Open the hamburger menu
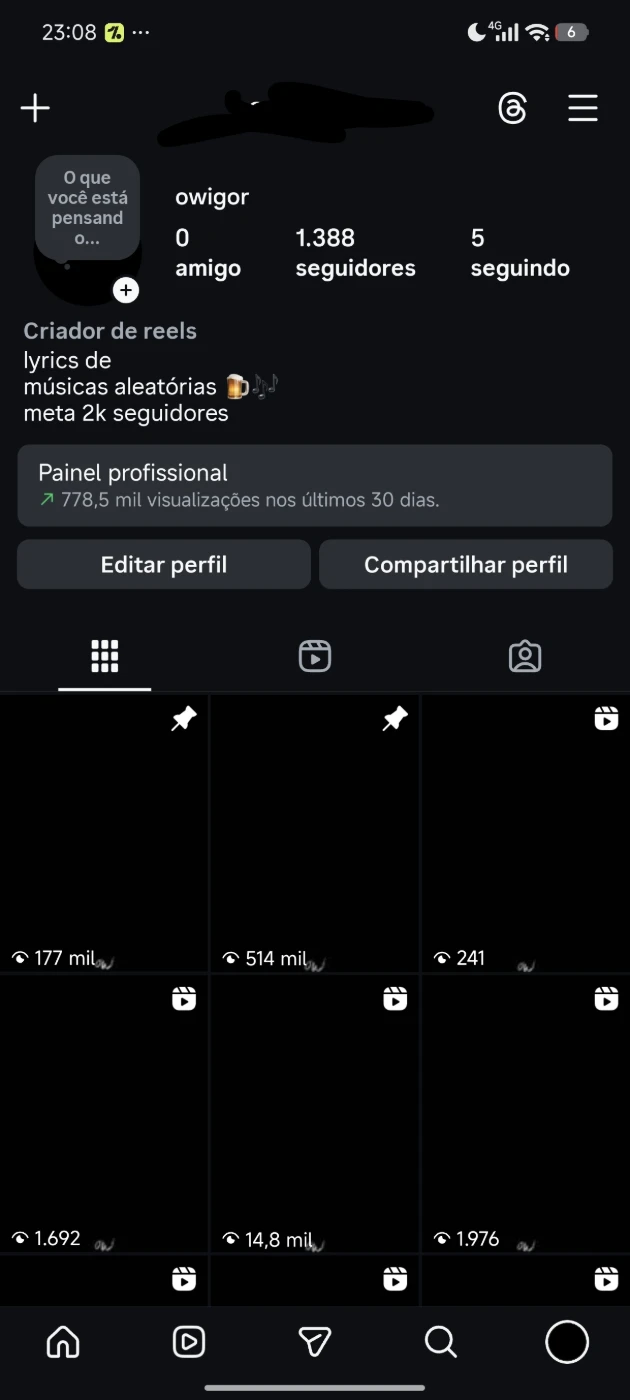This screenshot has width=630, height=1400. (x=583, y=108)
